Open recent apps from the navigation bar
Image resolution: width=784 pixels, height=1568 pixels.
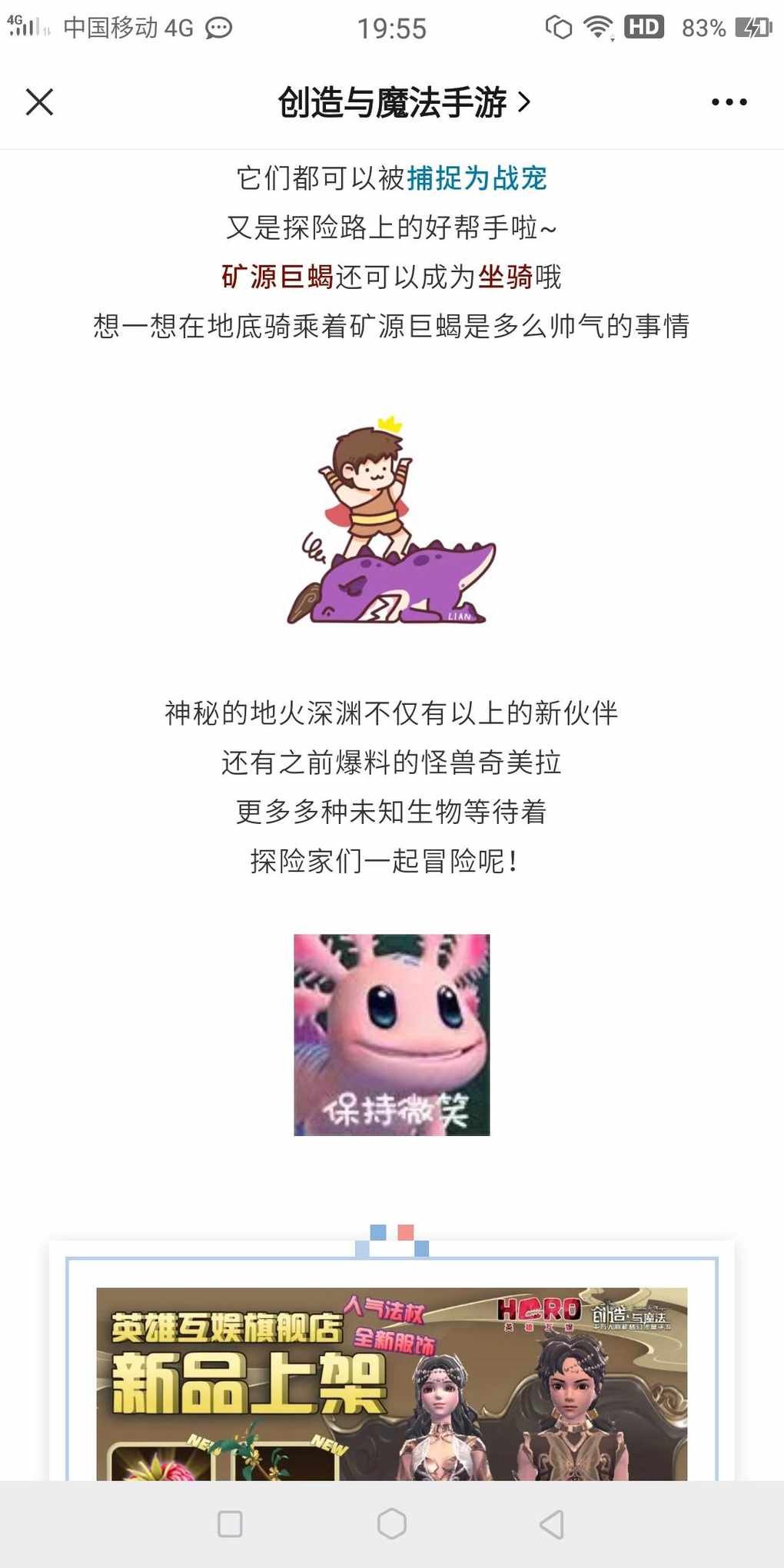230,1523
